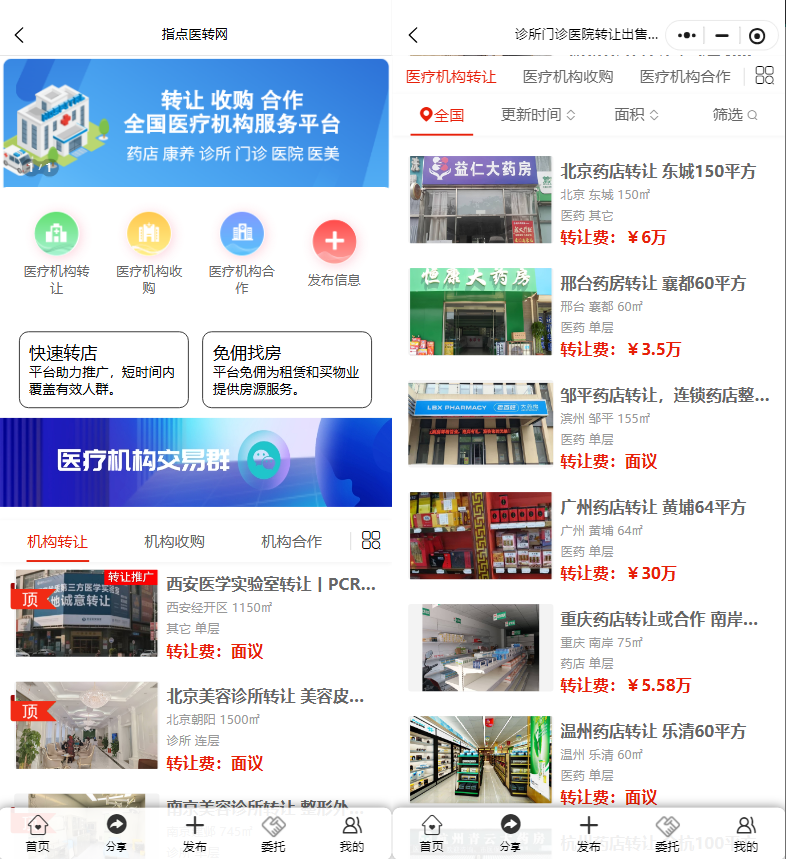786x859 pixels.
Task: Open 广州药店转让 黄埔64平方 listing
Action: (x=652, y=508)
